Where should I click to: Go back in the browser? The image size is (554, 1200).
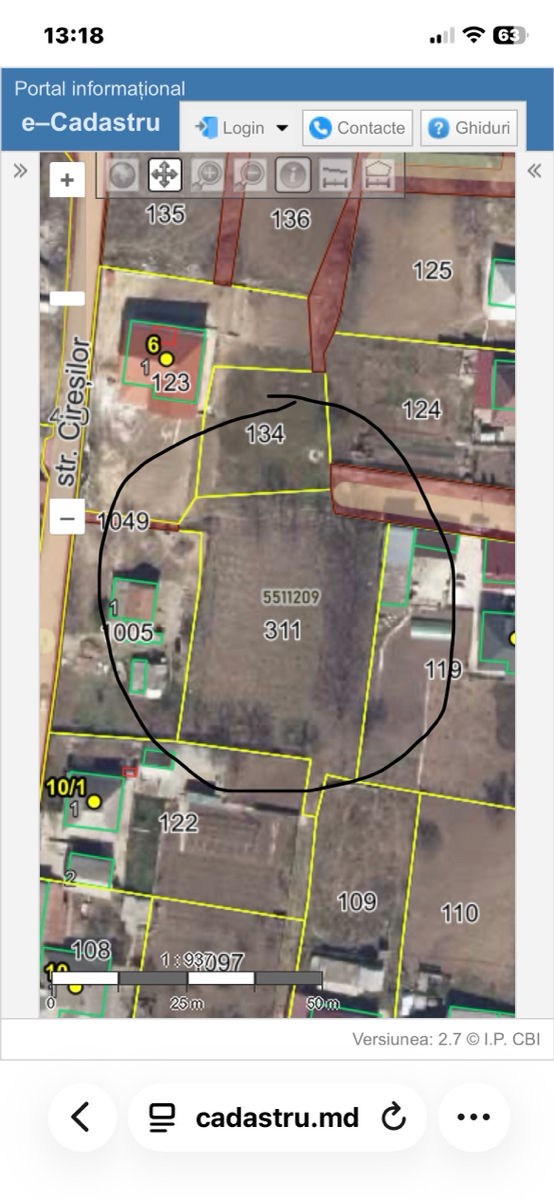point(82,1117)
